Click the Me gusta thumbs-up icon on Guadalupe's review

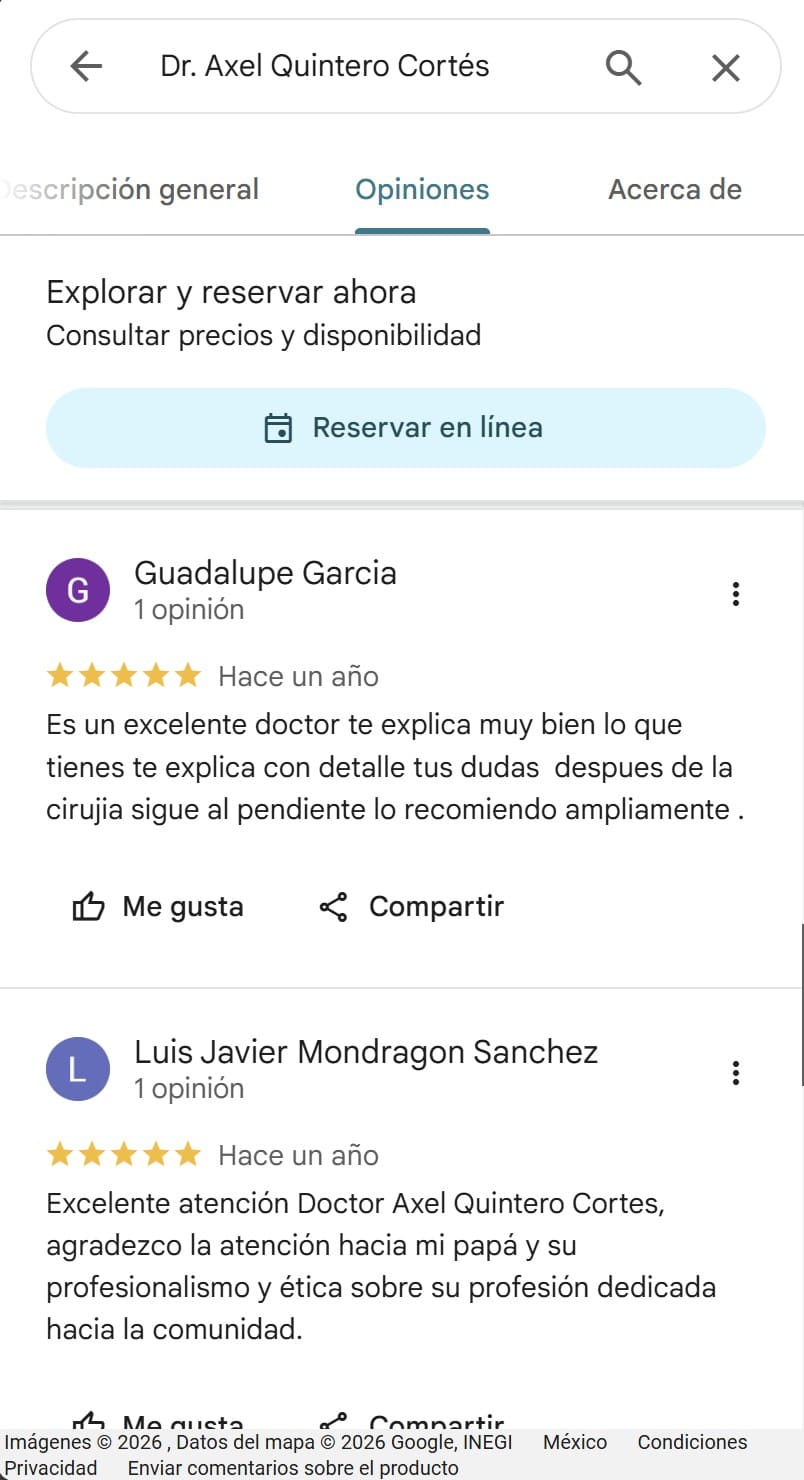[90, 906]
